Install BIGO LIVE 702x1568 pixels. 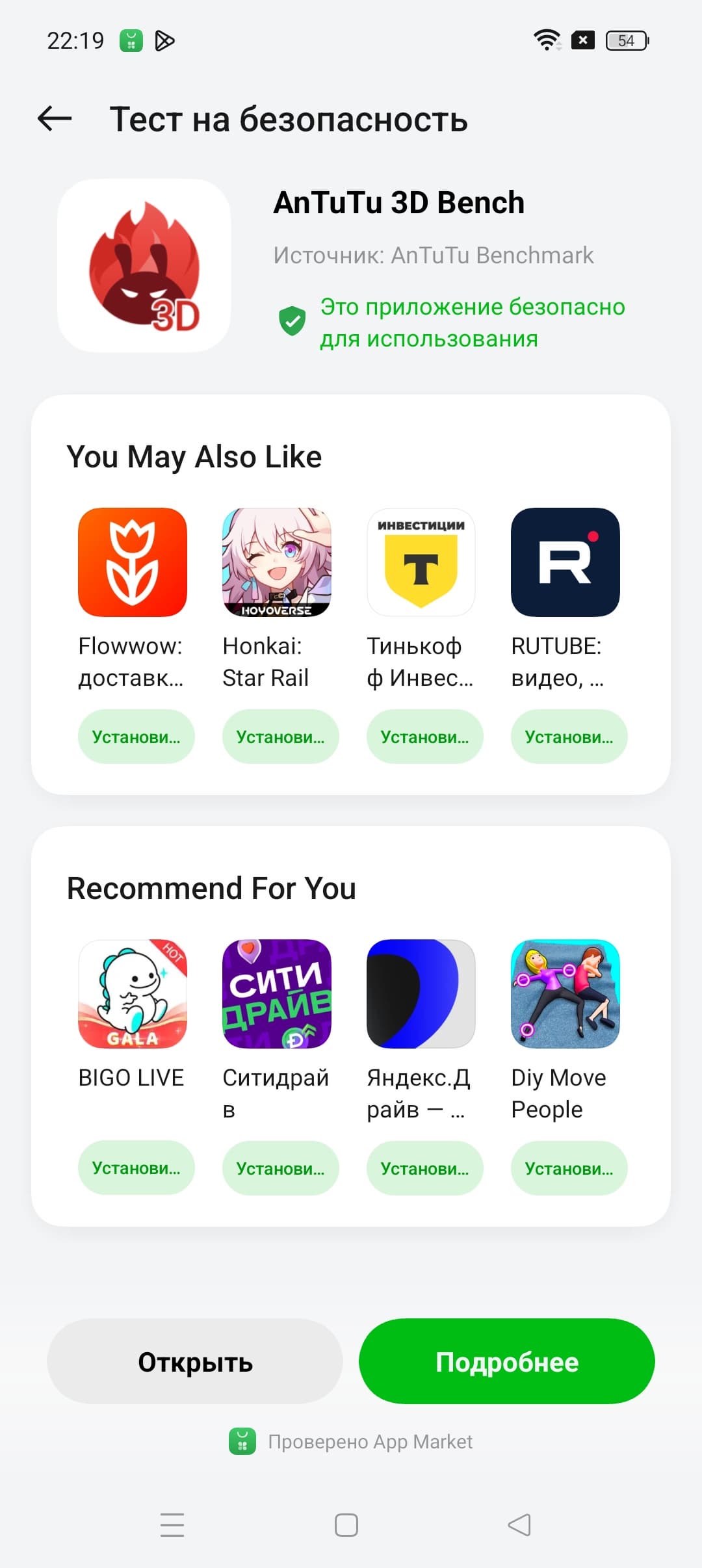coord(136,1168)
